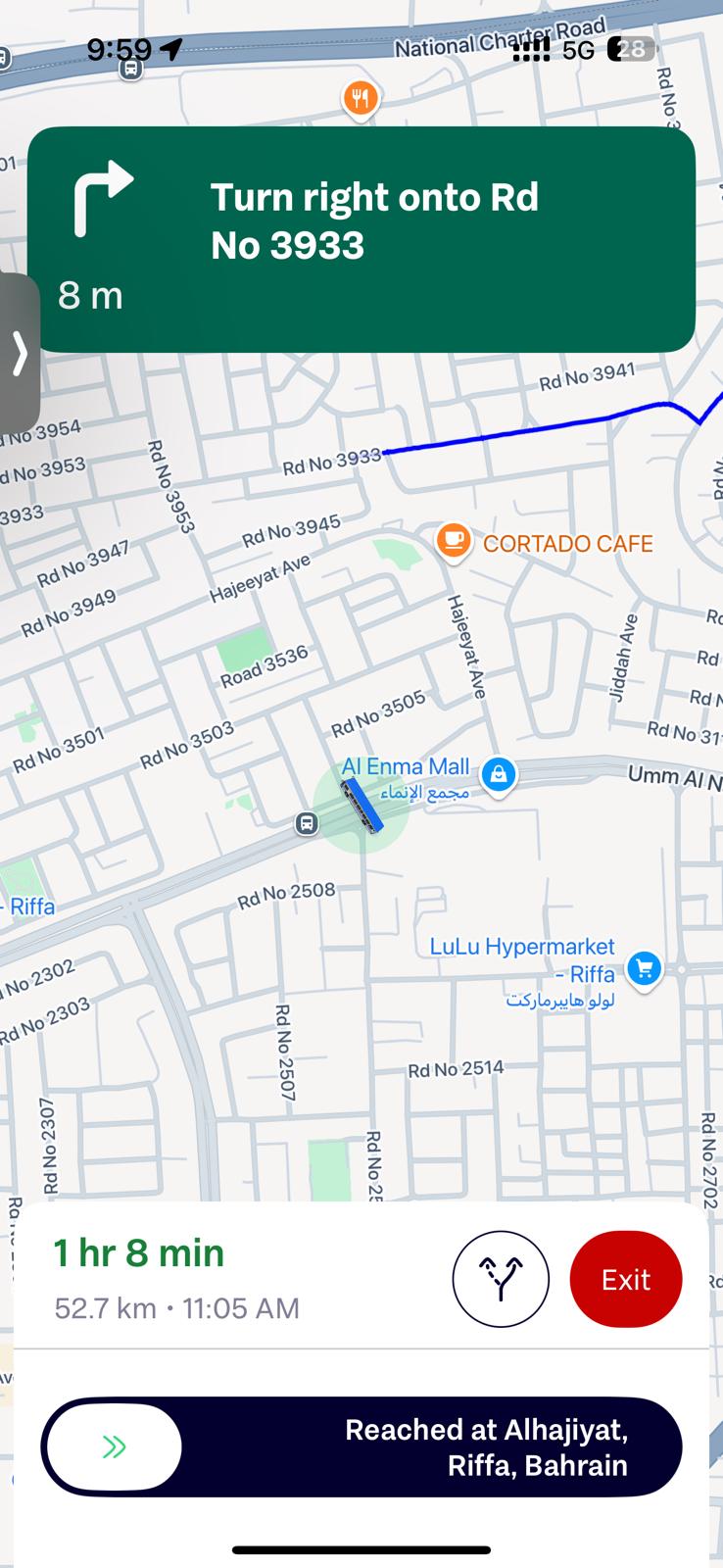This screenshot has height=1568, width=723.
Task: Select CORTADO CAFE marker on map
Action: click(x=454, y=542)
